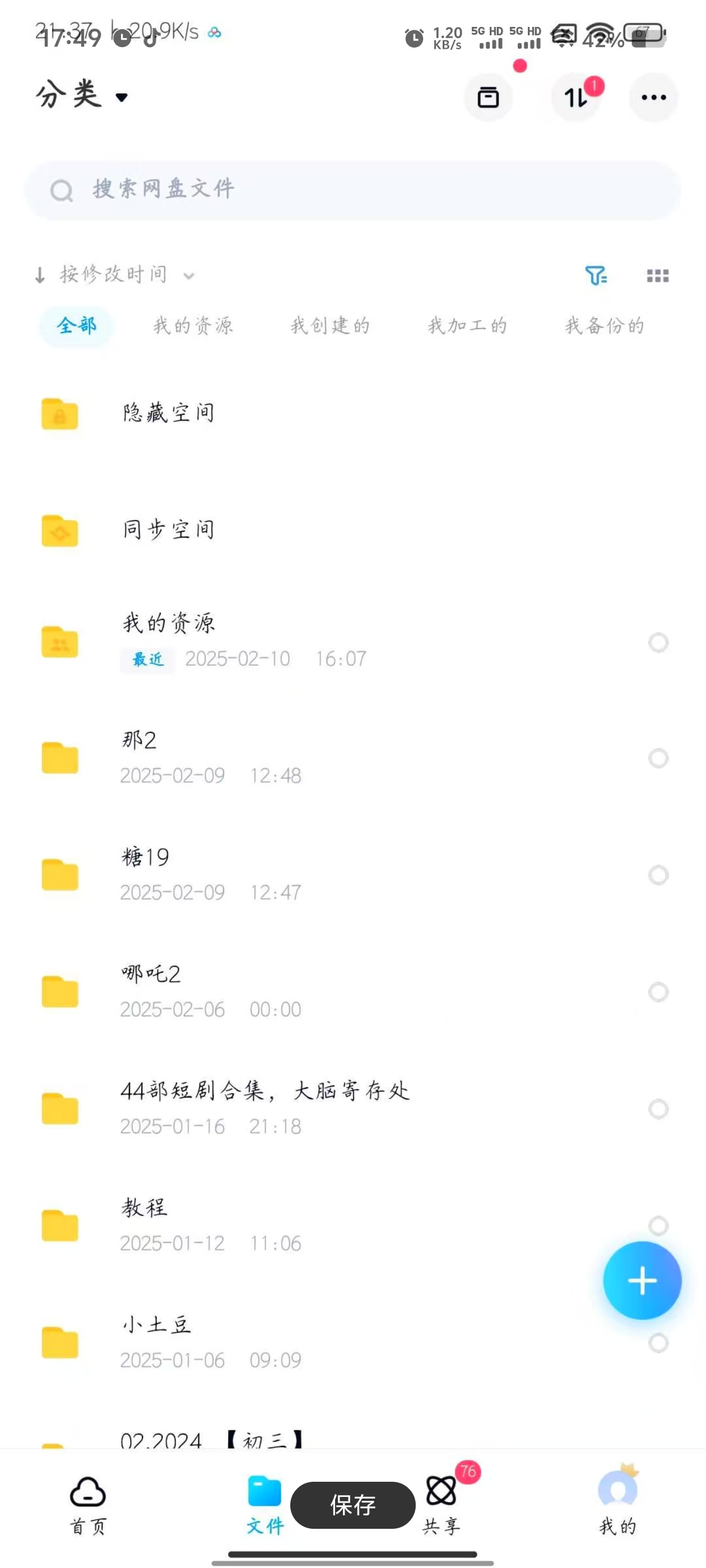This screenshot has width=706, height=1568.
Task: Open the transfer list icon
Action: coord(575,97)
